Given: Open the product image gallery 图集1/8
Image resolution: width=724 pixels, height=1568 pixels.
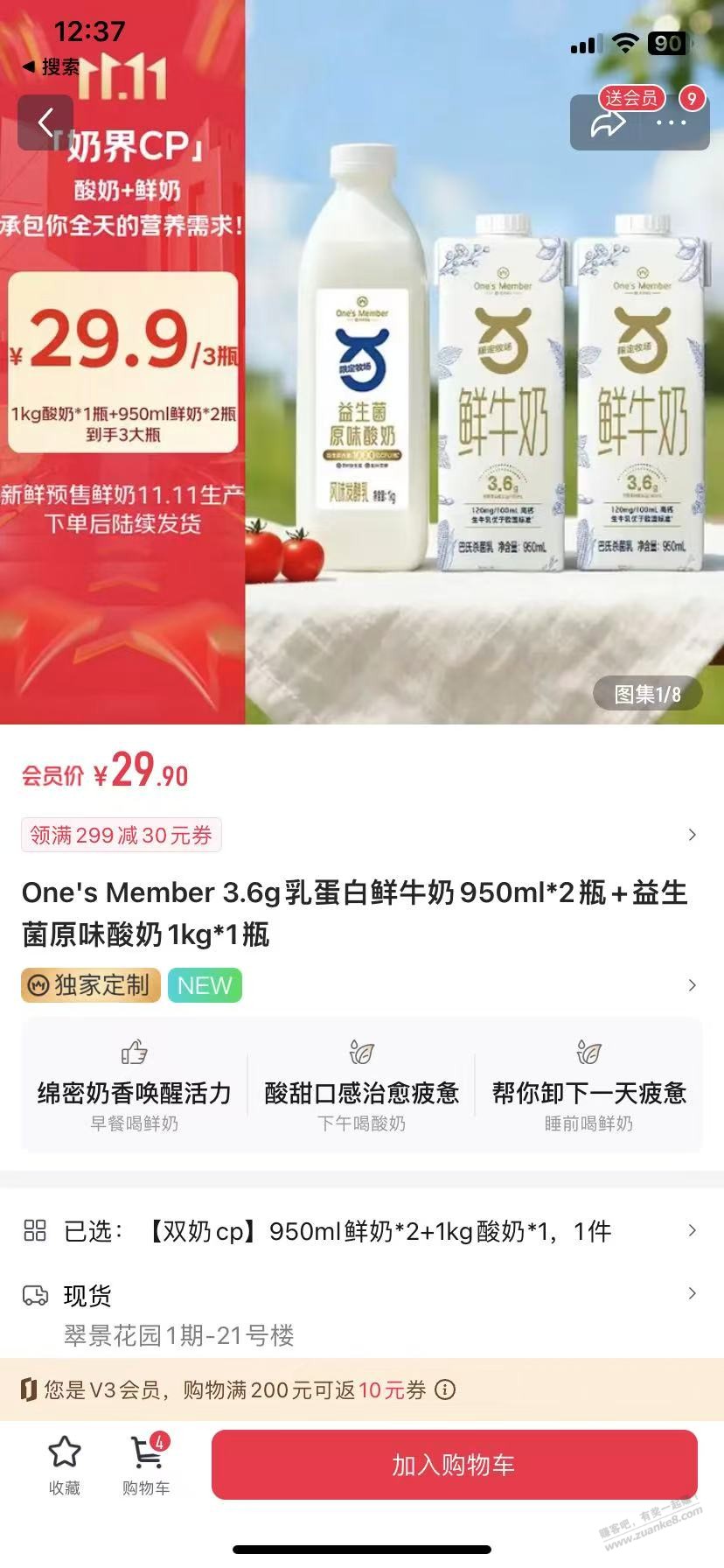Looking at the screenshot, I should 647,694.
